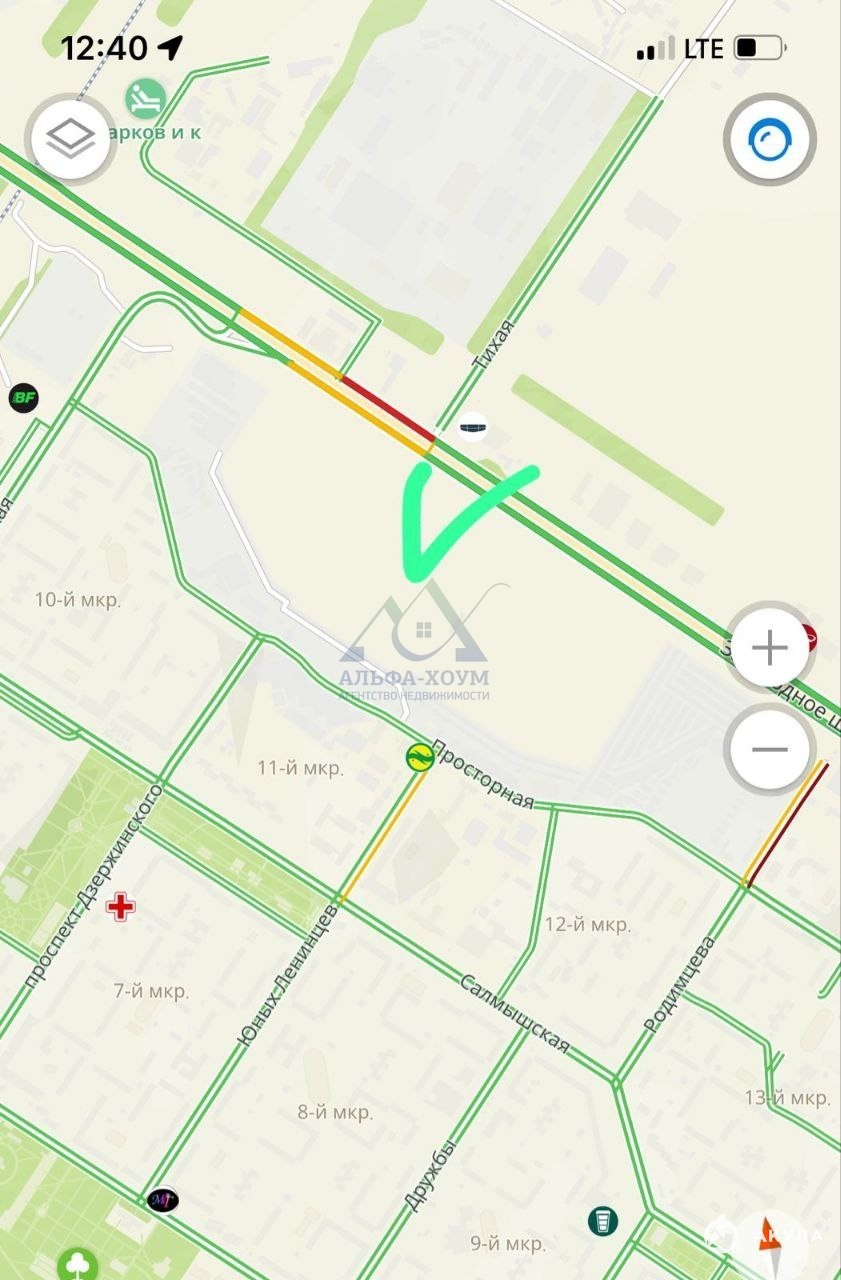841x1280 pixels.
Task: Select the coffee cup place marker
Action: tap(602, 1221)
